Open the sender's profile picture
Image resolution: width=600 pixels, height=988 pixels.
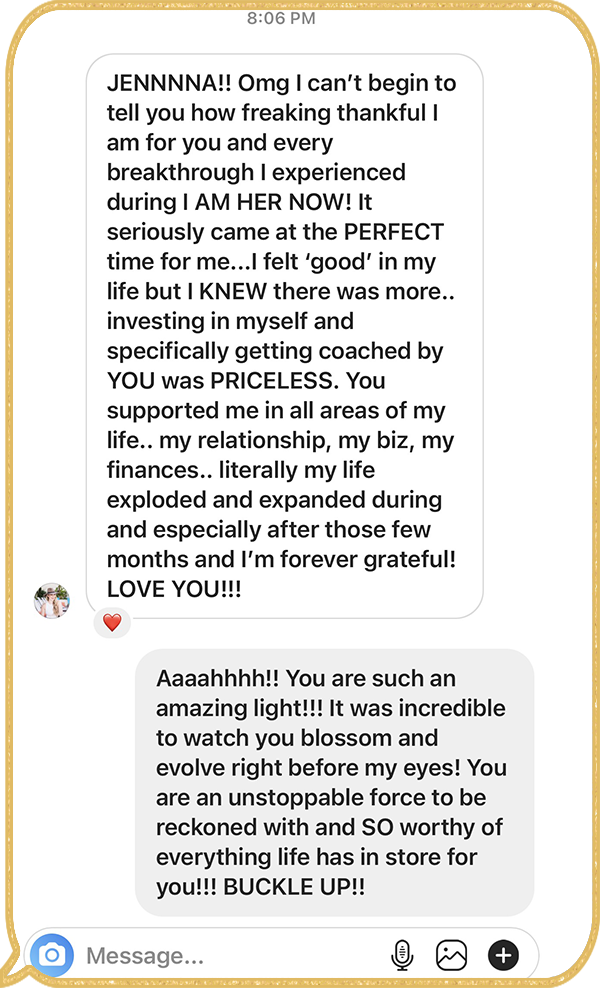(52, 601)
